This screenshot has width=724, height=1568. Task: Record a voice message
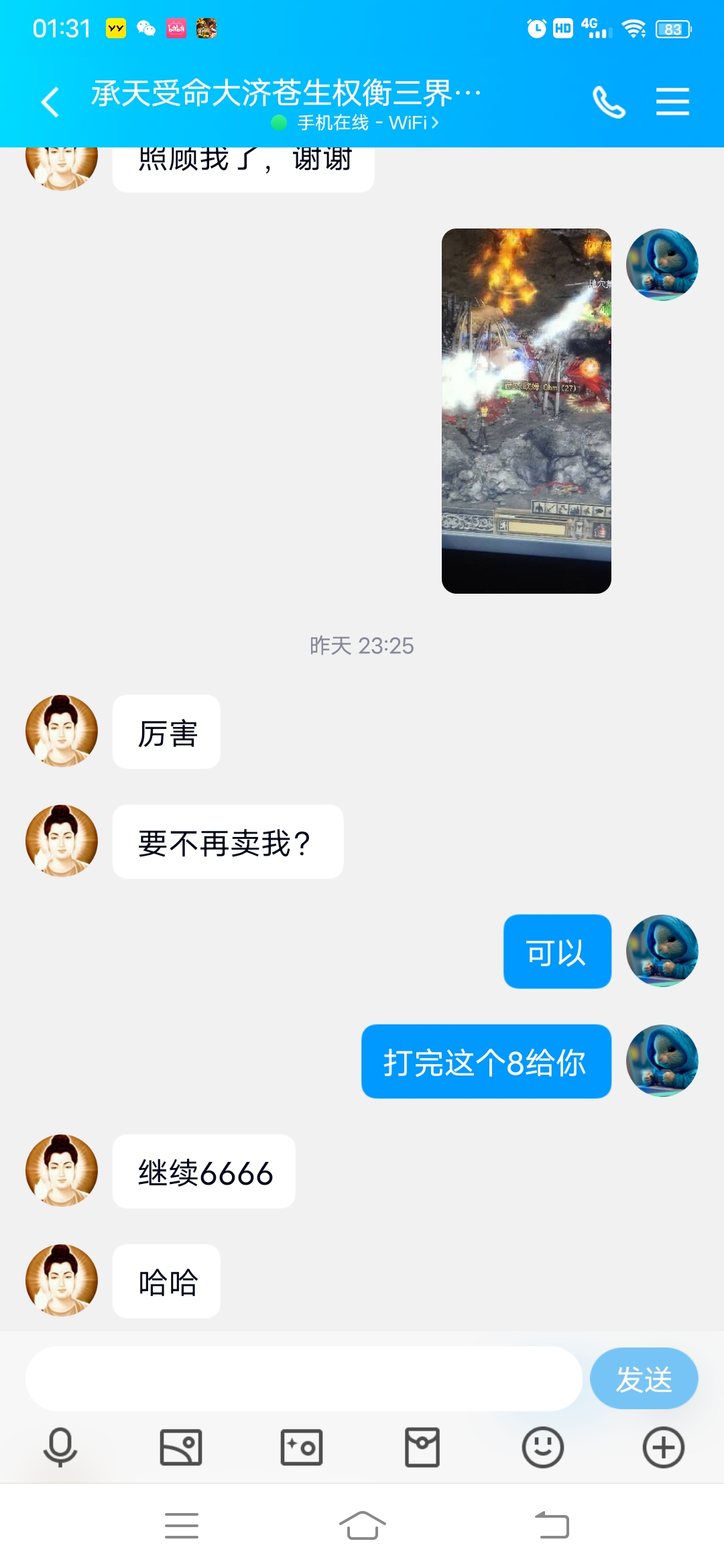pos(60,1447)
